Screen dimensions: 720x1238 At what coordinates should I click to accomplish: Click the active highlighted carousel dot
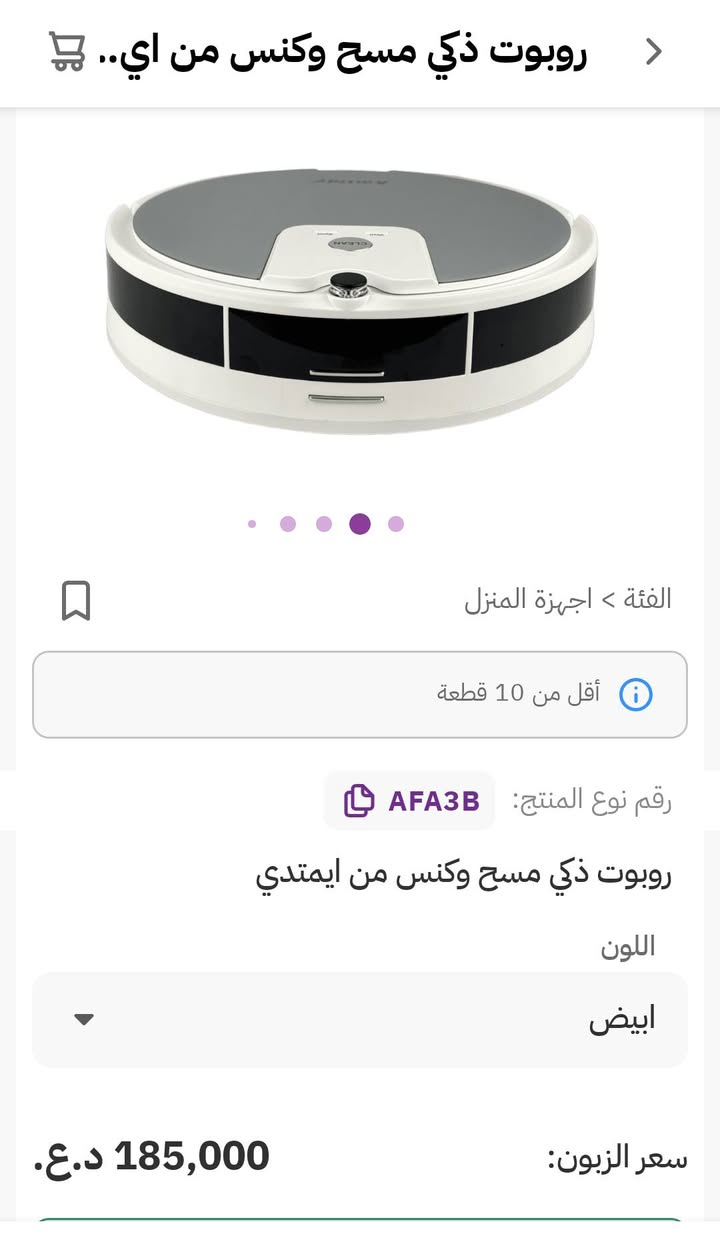[361, 523]
